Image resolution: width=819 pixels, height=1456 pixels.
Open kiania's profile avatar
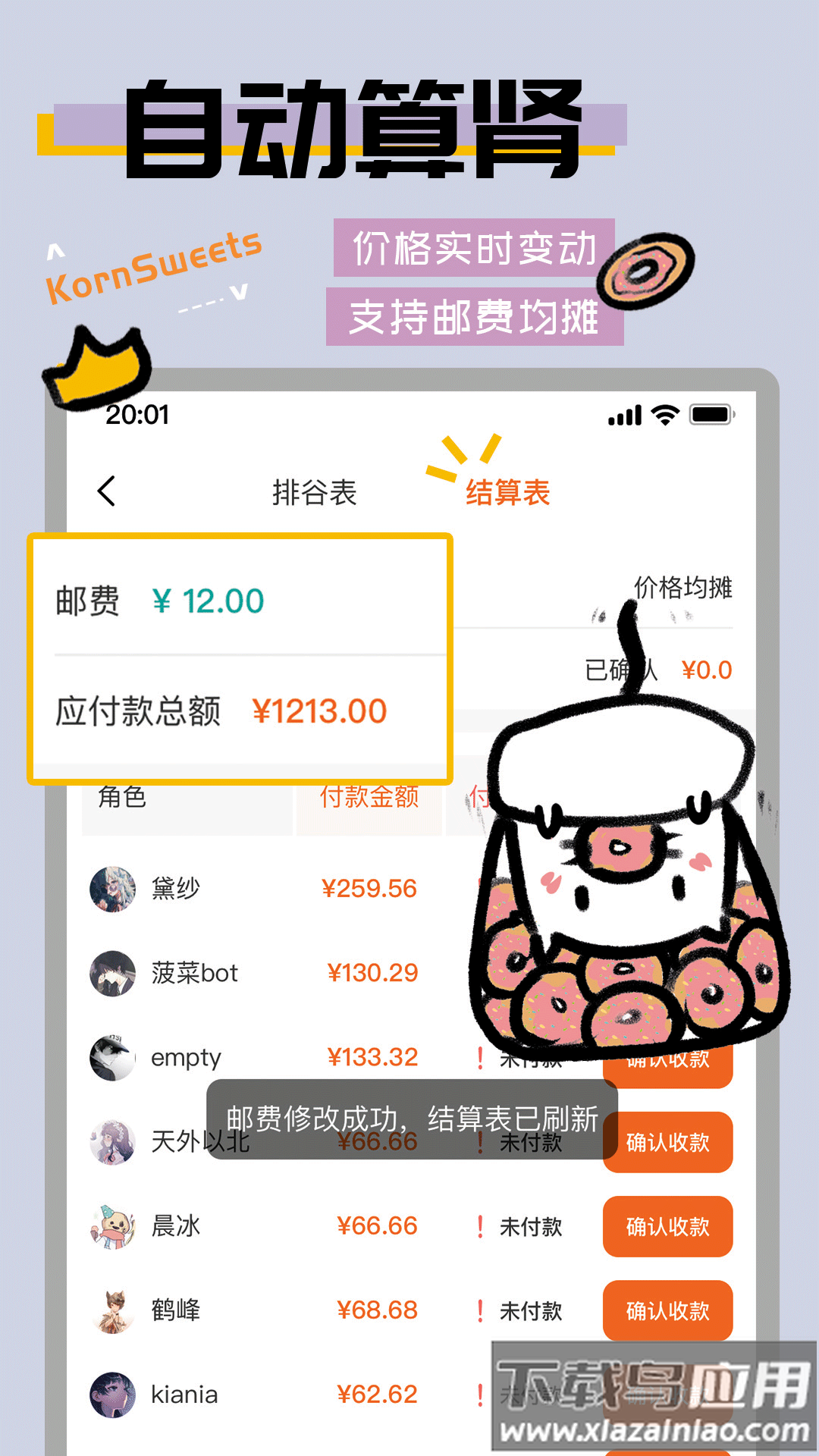[x=112, y=1394]
